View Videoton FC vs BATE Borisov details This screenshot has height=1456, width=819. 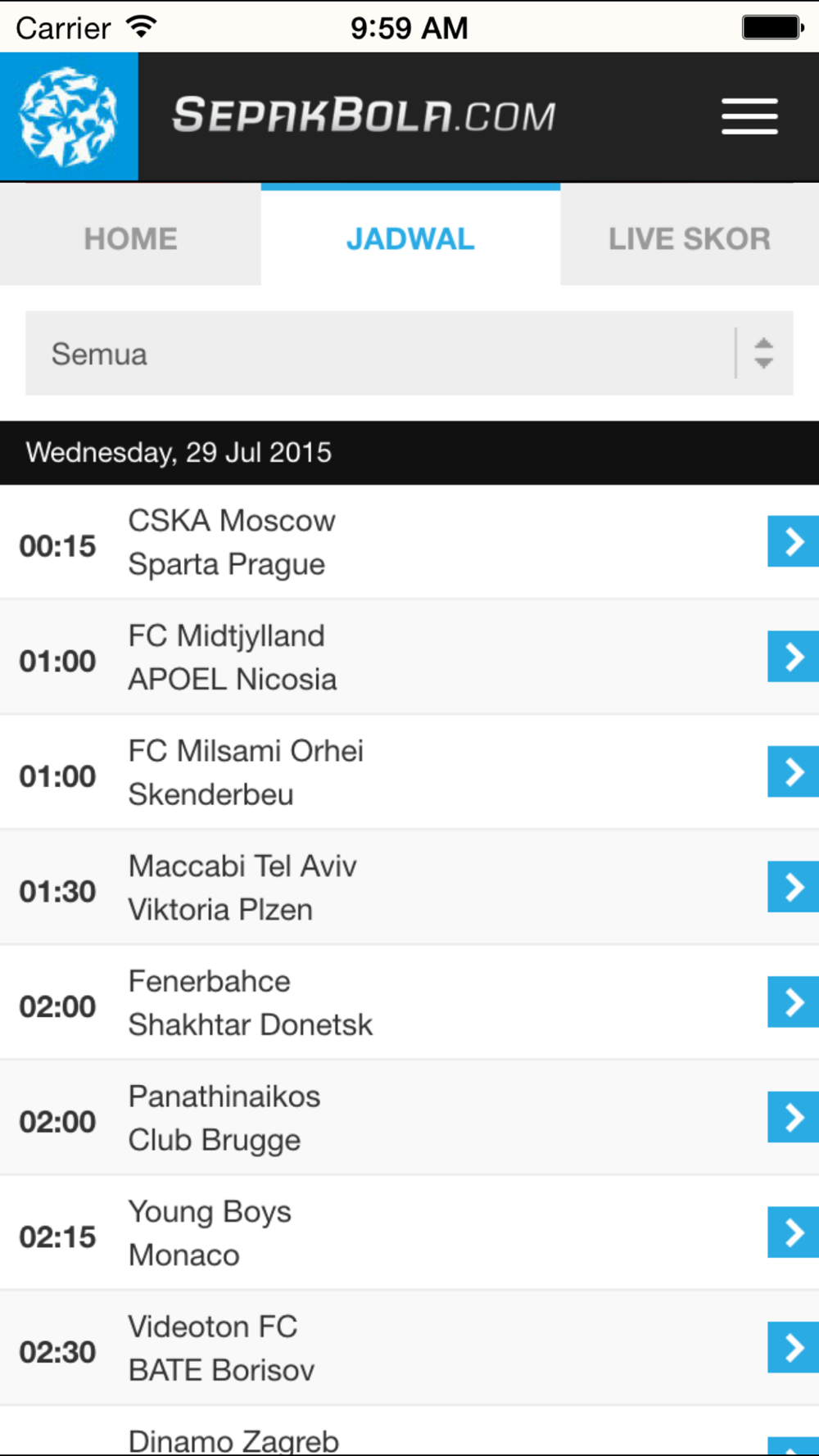point(793,1348)
